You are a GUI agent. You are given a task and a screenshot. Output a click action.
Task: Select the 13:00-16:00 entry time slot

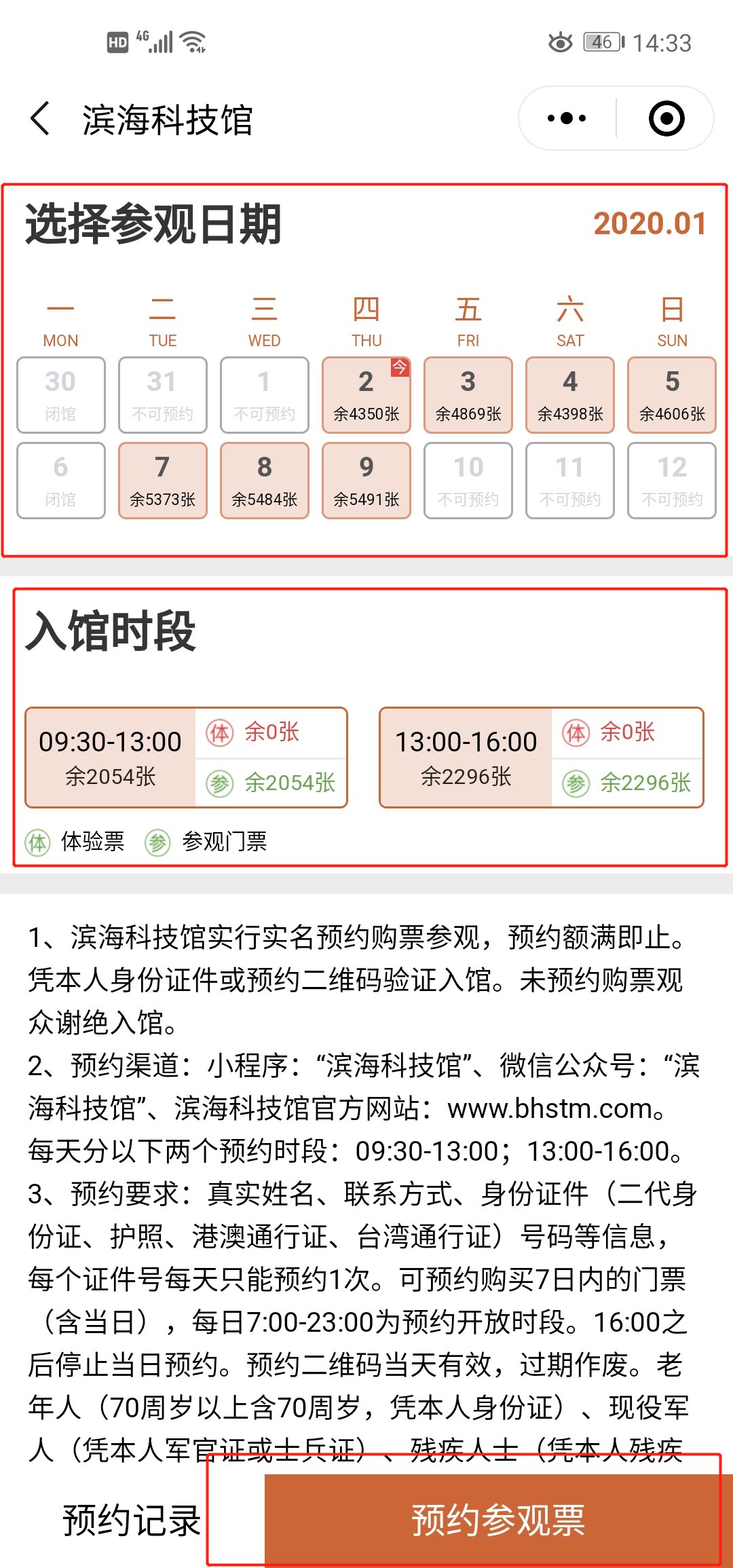[466, 758]
